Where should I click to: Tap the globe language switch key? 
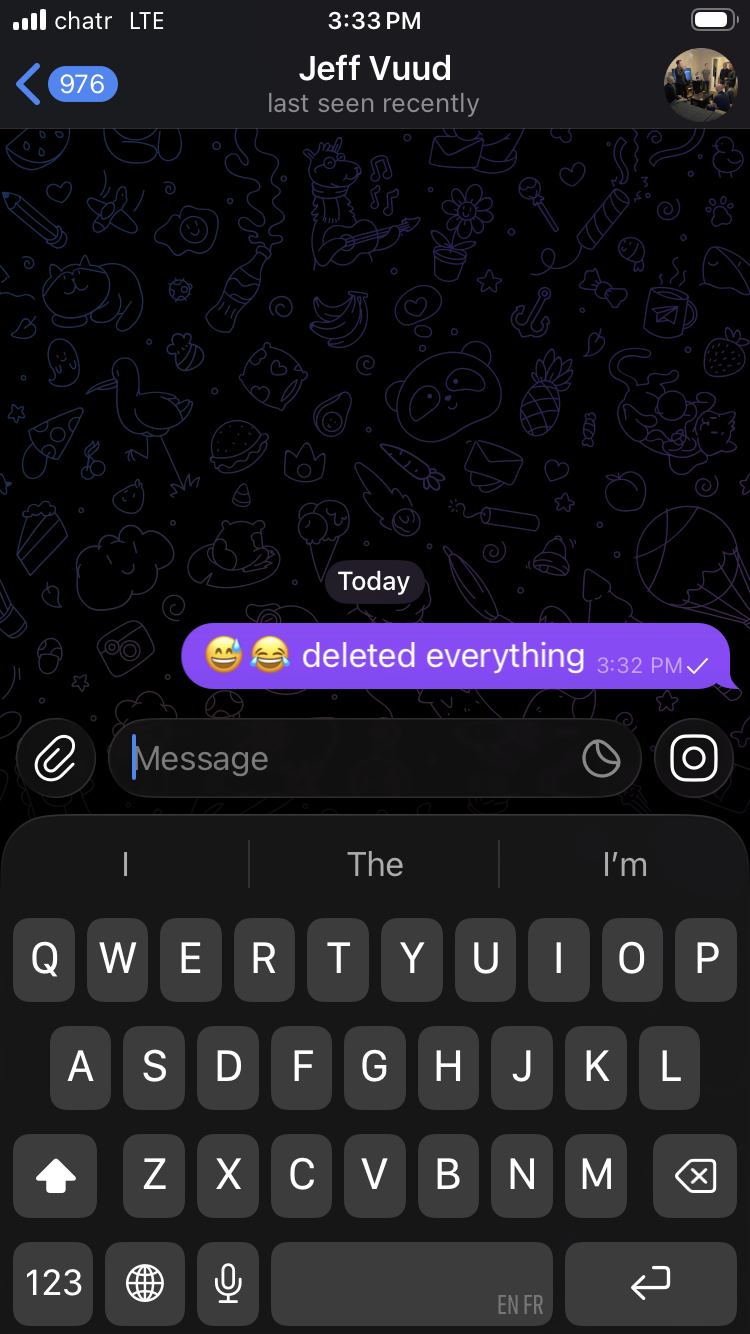tap(145, 1283)
